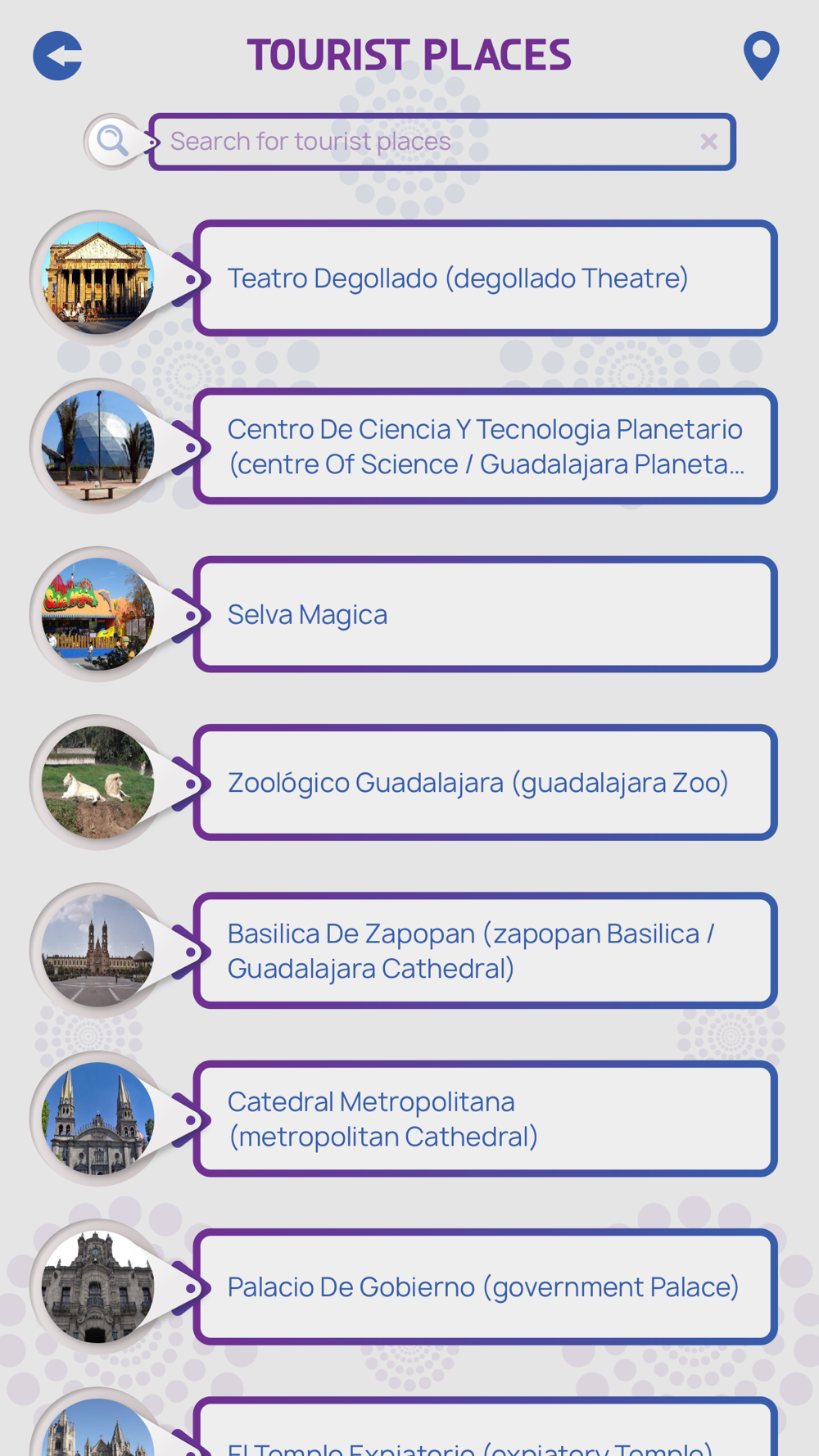Tap the search for tourist places field
Image resolution: width=819 pixels, height=1456 pixels.
442,142
